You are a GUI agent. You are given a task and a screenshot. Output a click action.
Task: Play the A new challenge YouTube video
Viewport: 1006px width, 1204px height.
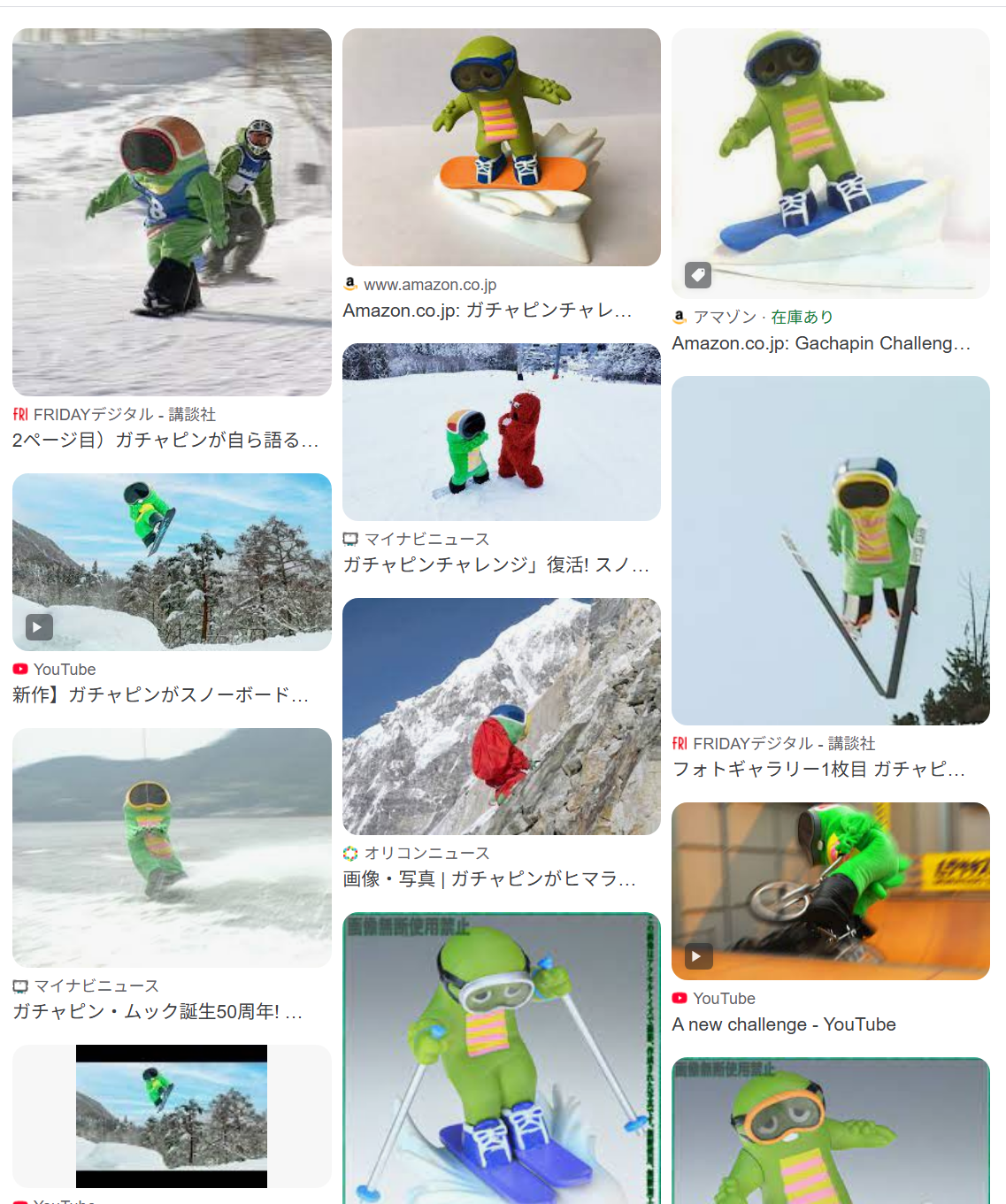pos(831,891)
